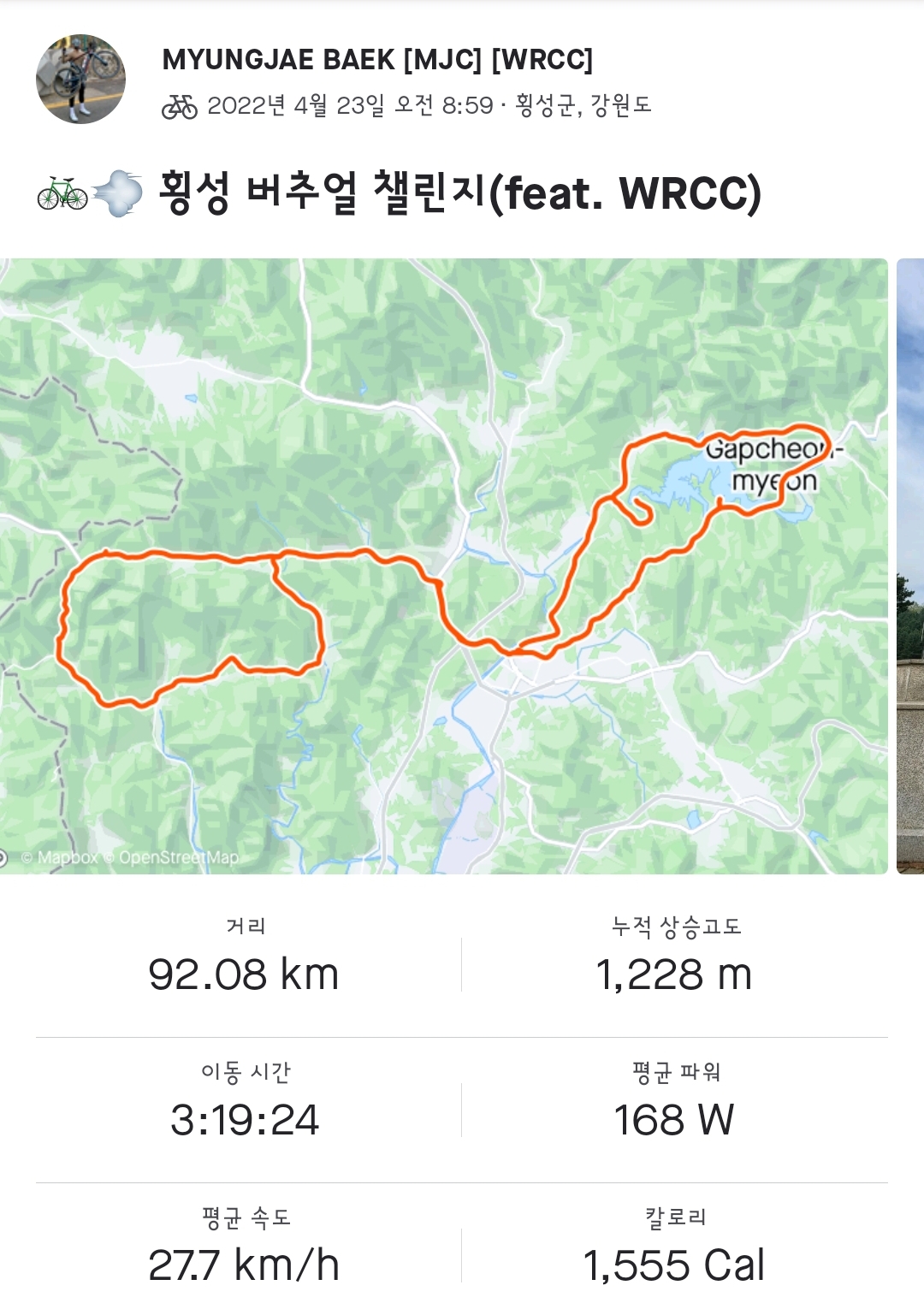Open the athlete name MYUNGJAE BAEK [MJC] [WRCC]
Screen dimensions: 924x1315
click(x=377, y=60)
